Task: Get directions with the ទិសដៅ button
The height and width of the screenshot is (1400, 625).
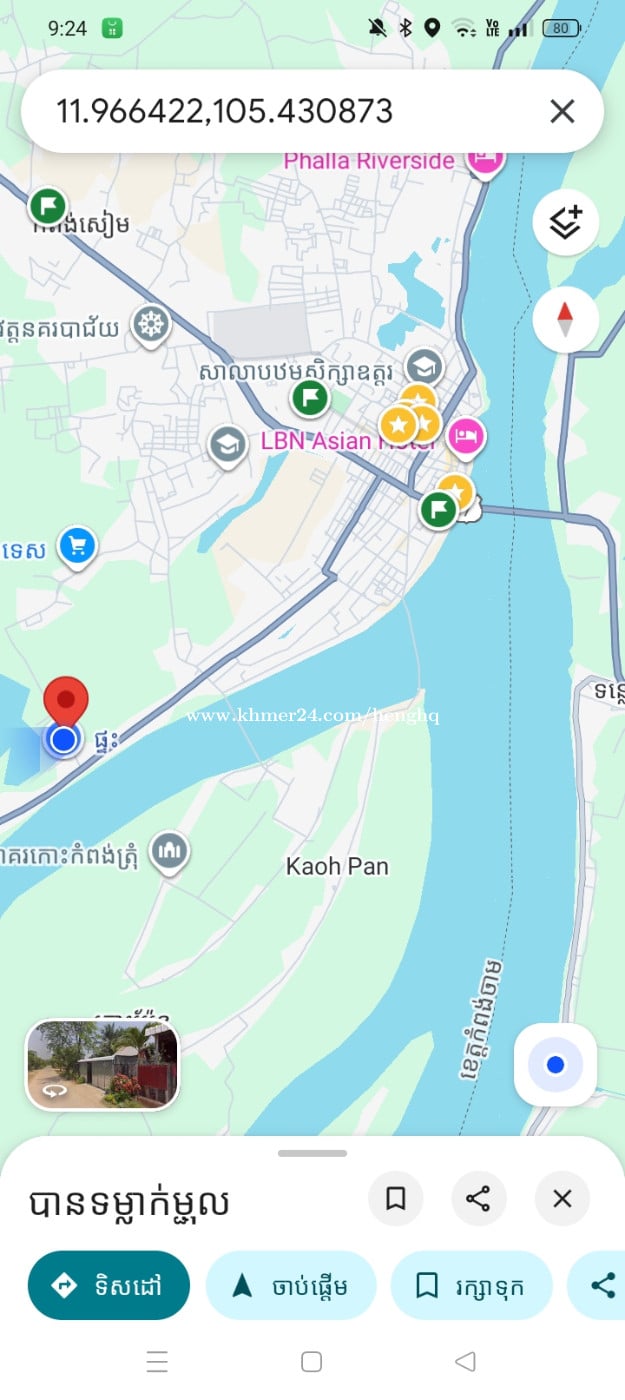Action: click(108, 1285)
